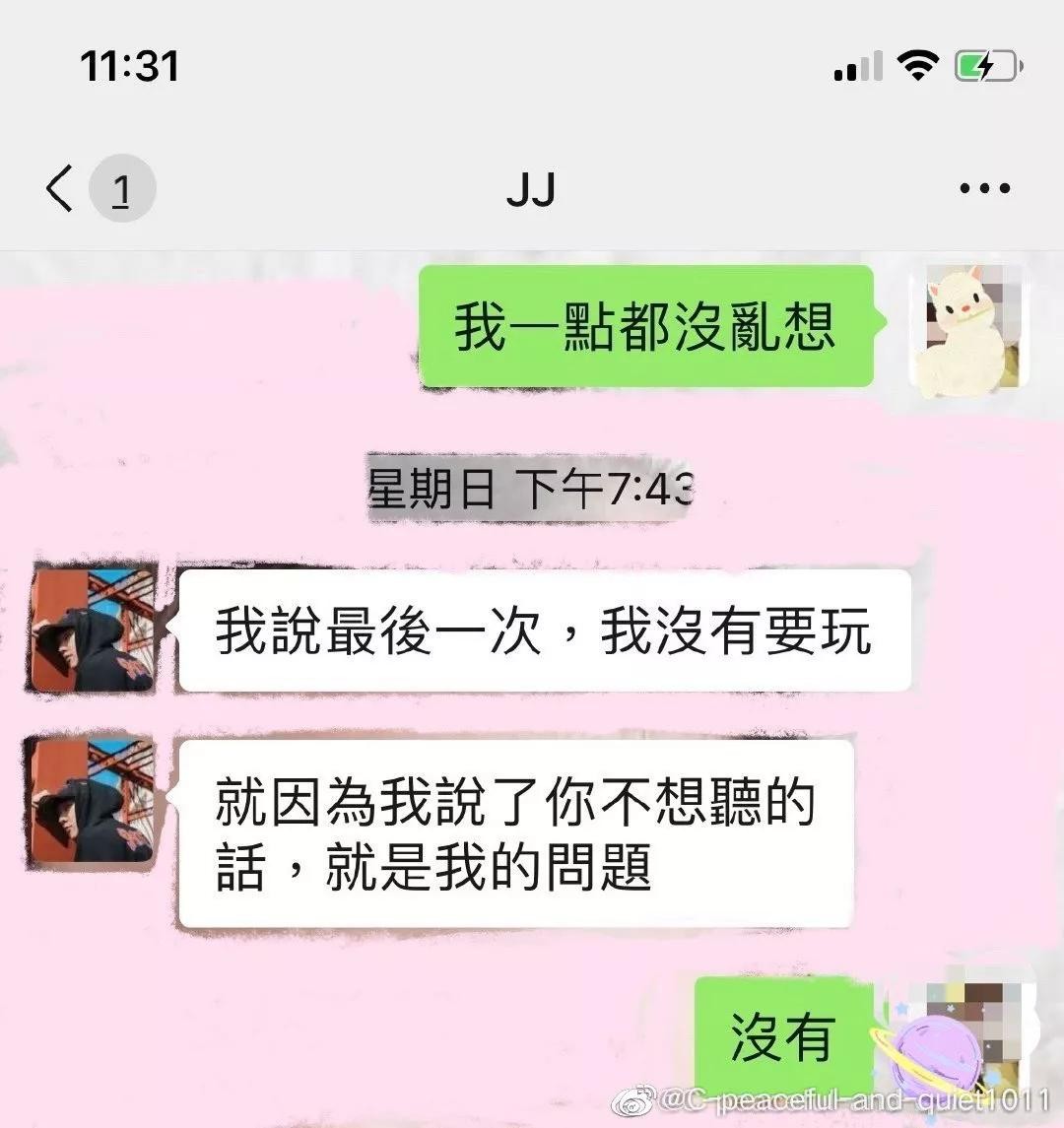
Task: Go back to the chat list
Action: pyautogui.click(x=61, y=187)
